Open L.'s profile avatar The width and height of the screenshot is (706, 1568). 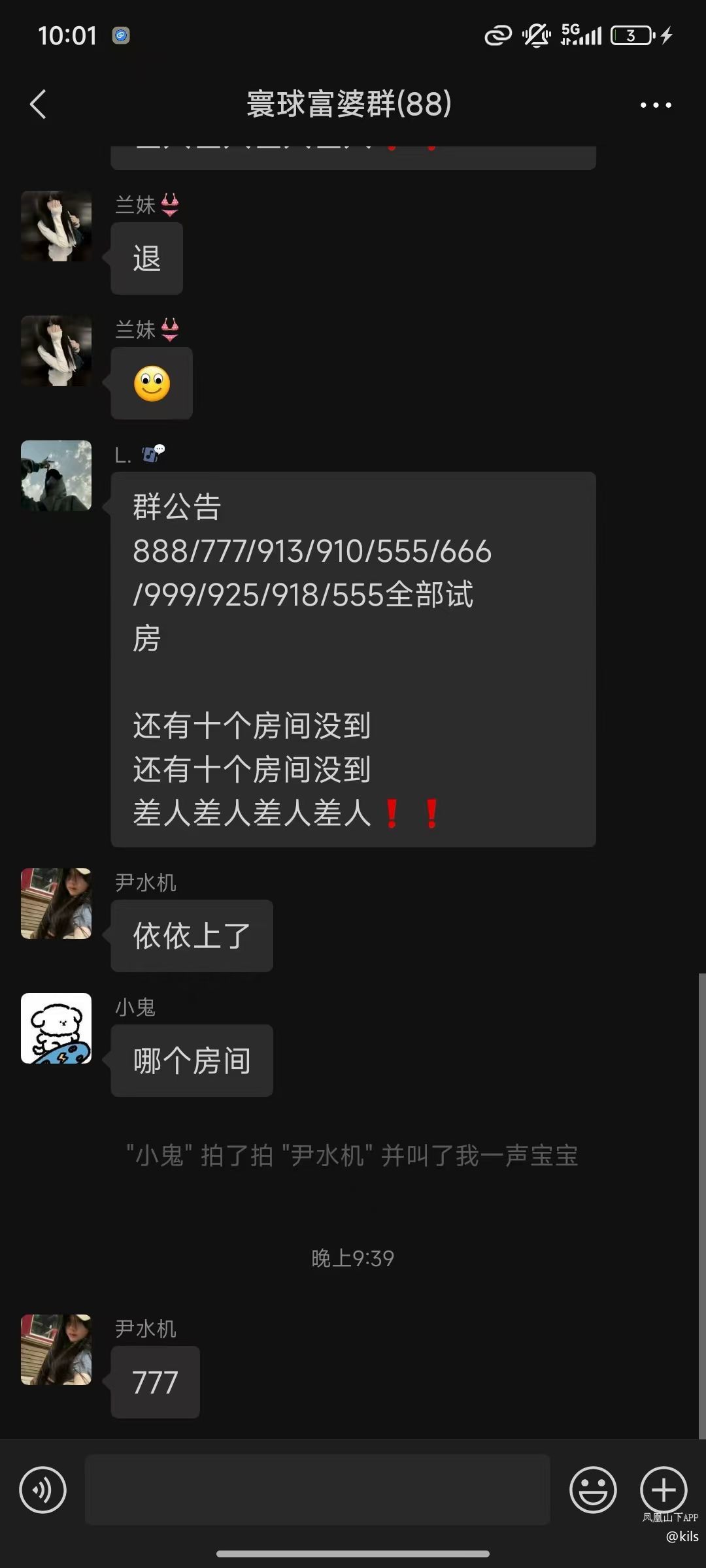click(x=56, y=476)
